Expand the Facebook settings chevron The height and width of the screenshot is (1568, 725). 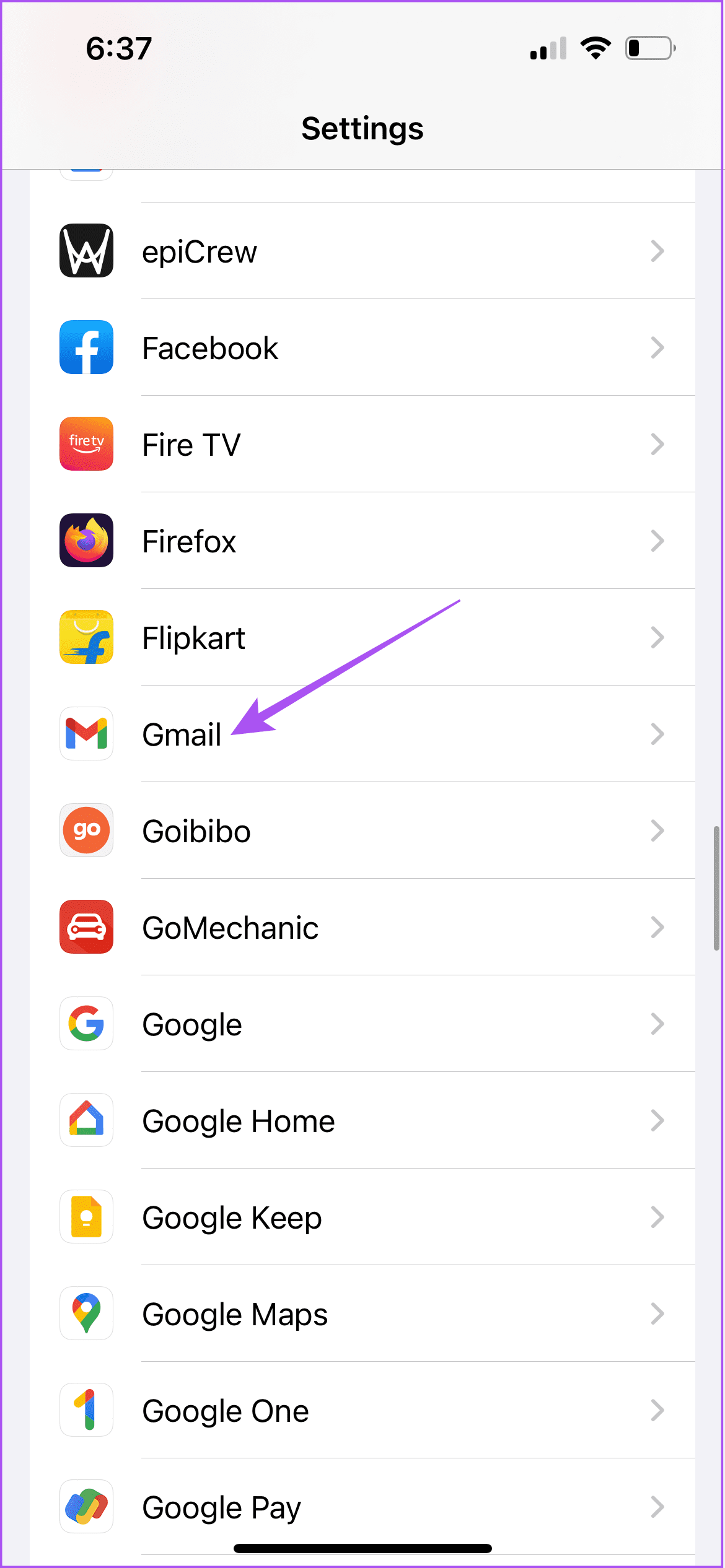(x=657, y=347)
